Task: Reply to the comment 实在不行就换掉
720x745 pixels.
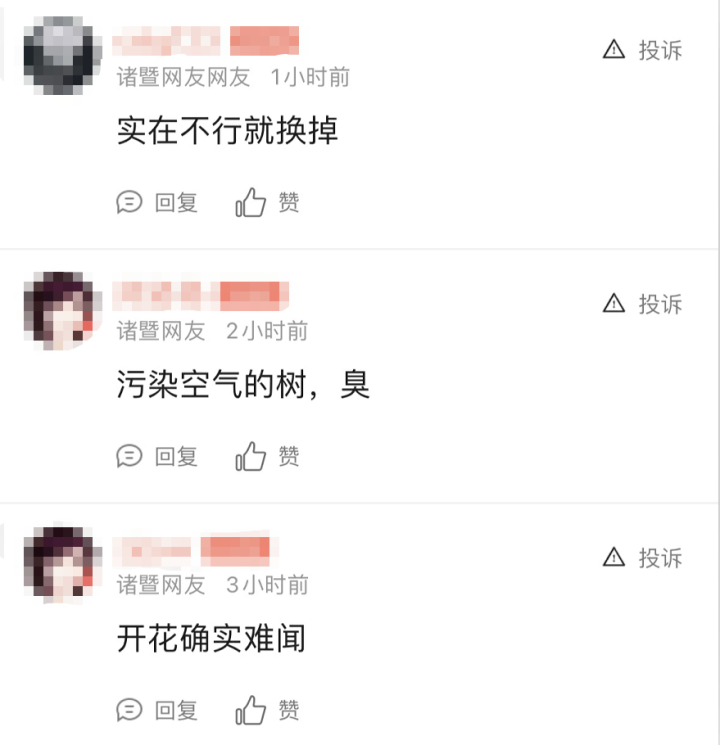Action: [157, 203]
